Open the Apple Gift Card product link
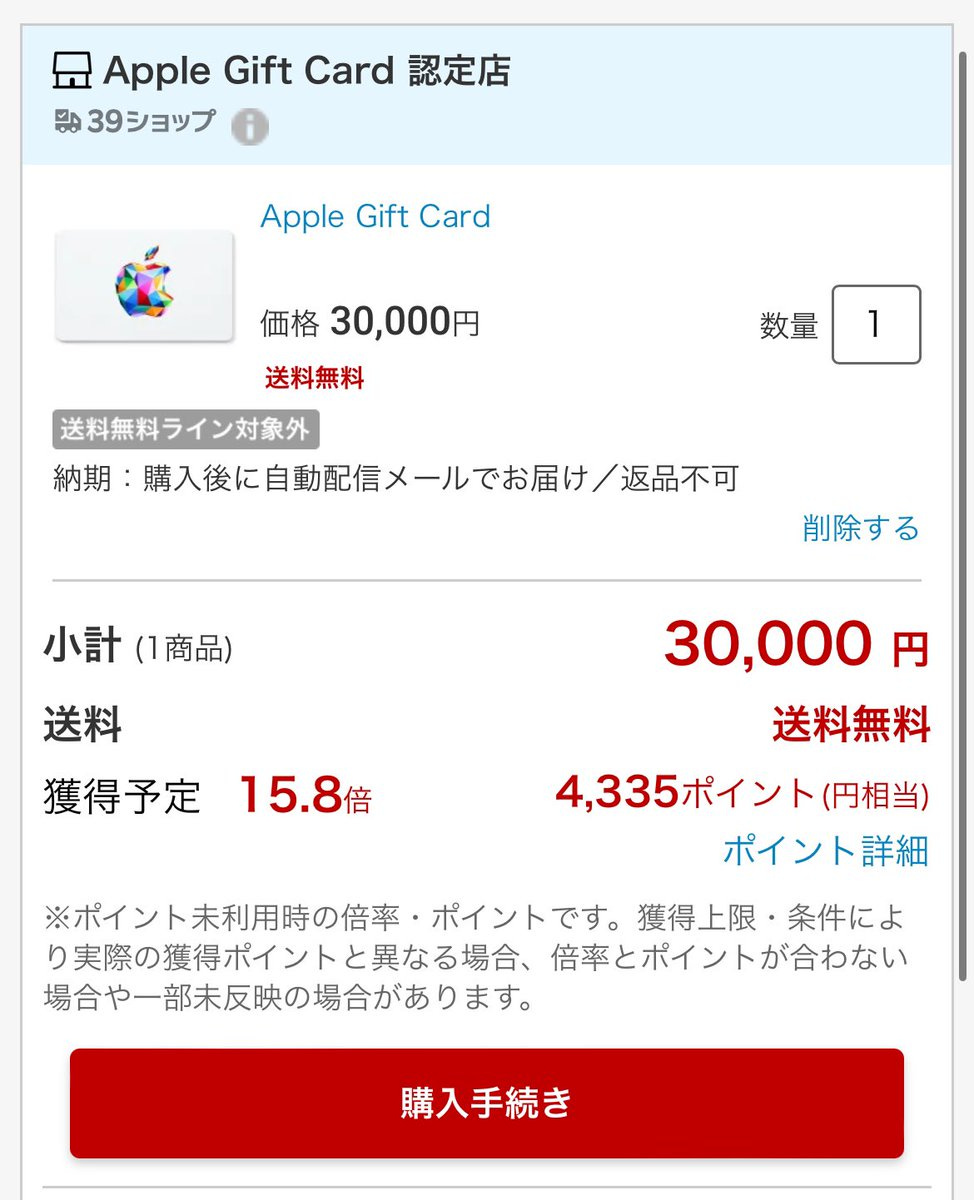Image resolution: width=974 pixels, height=1200 pixels. [x=375, y=216]
